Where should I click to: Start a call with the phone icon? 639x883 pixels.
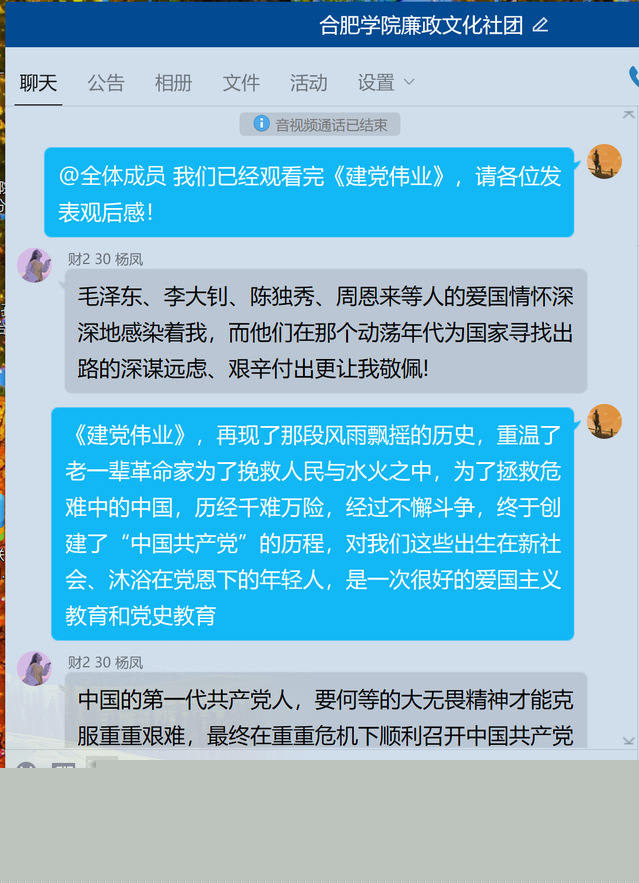point(633,77)
